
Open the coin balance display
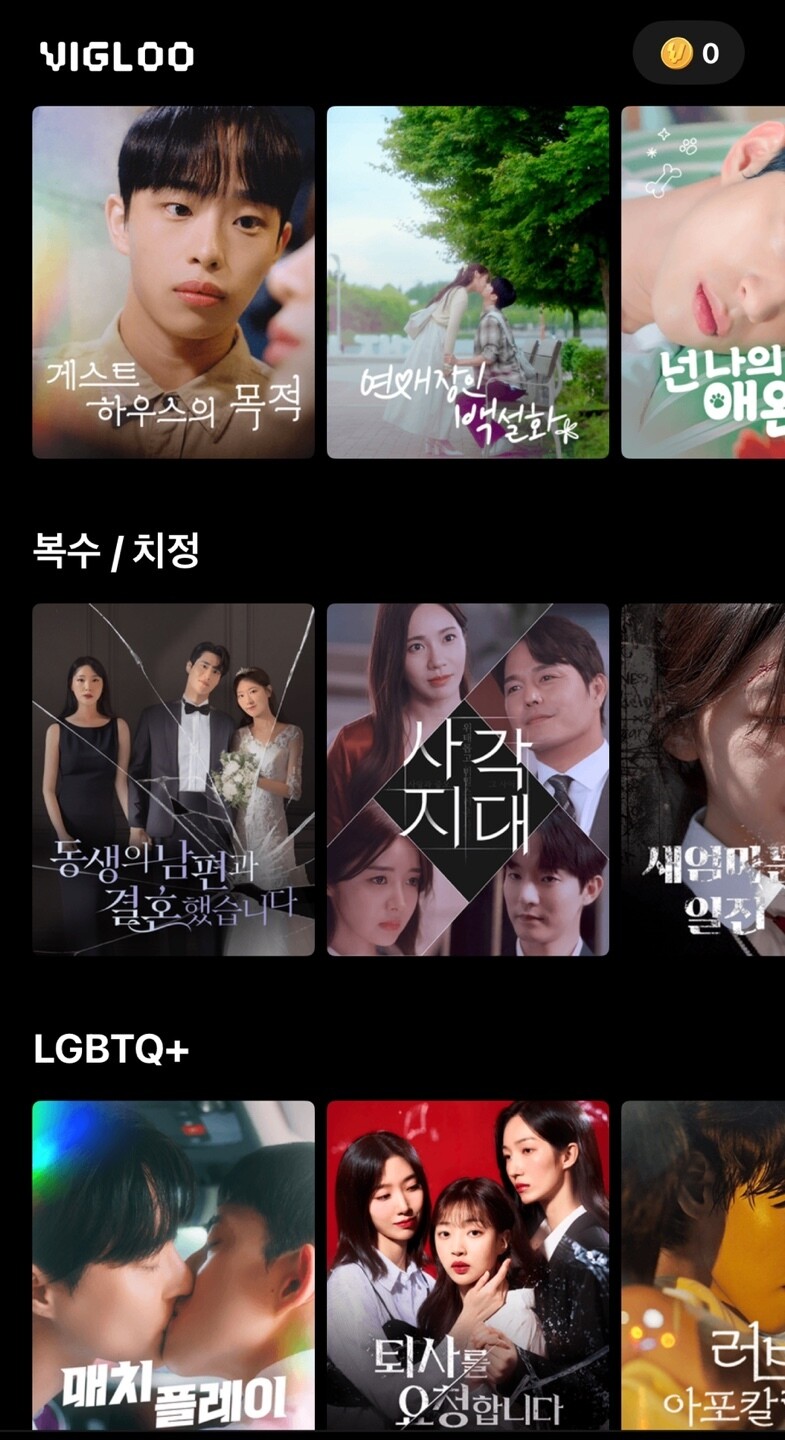click(688, 52)
